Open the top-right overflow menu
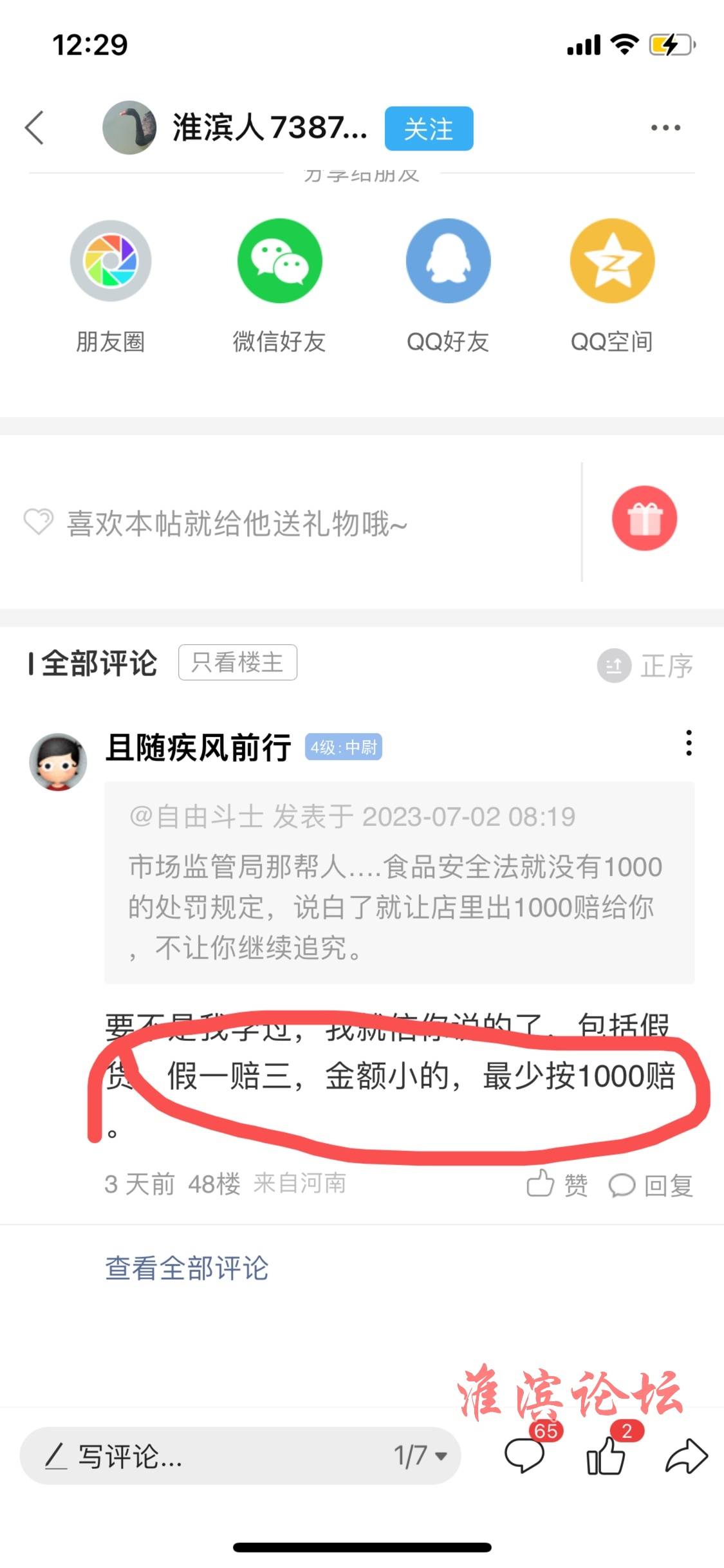This screenshot has width=724, height=1568. pos(665,127)
